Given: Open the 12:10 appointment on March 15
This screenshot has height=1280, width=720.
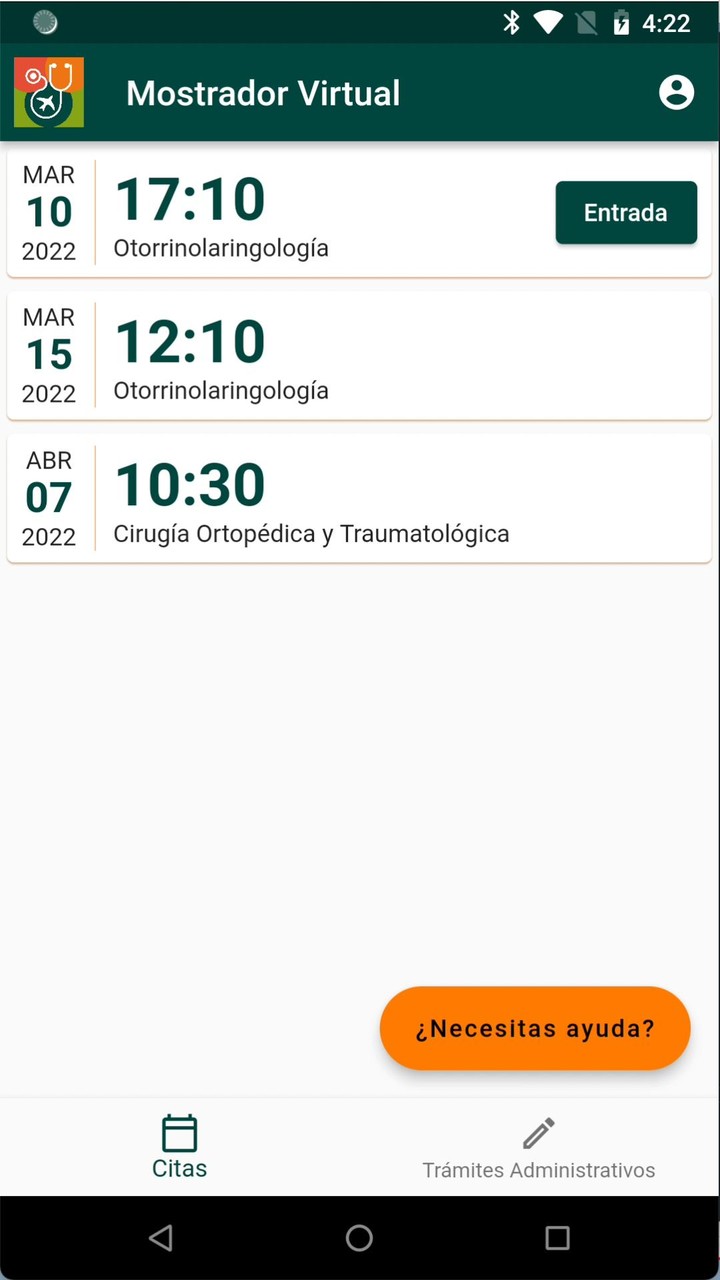Looking at the screenshot, I should point(300,355).
